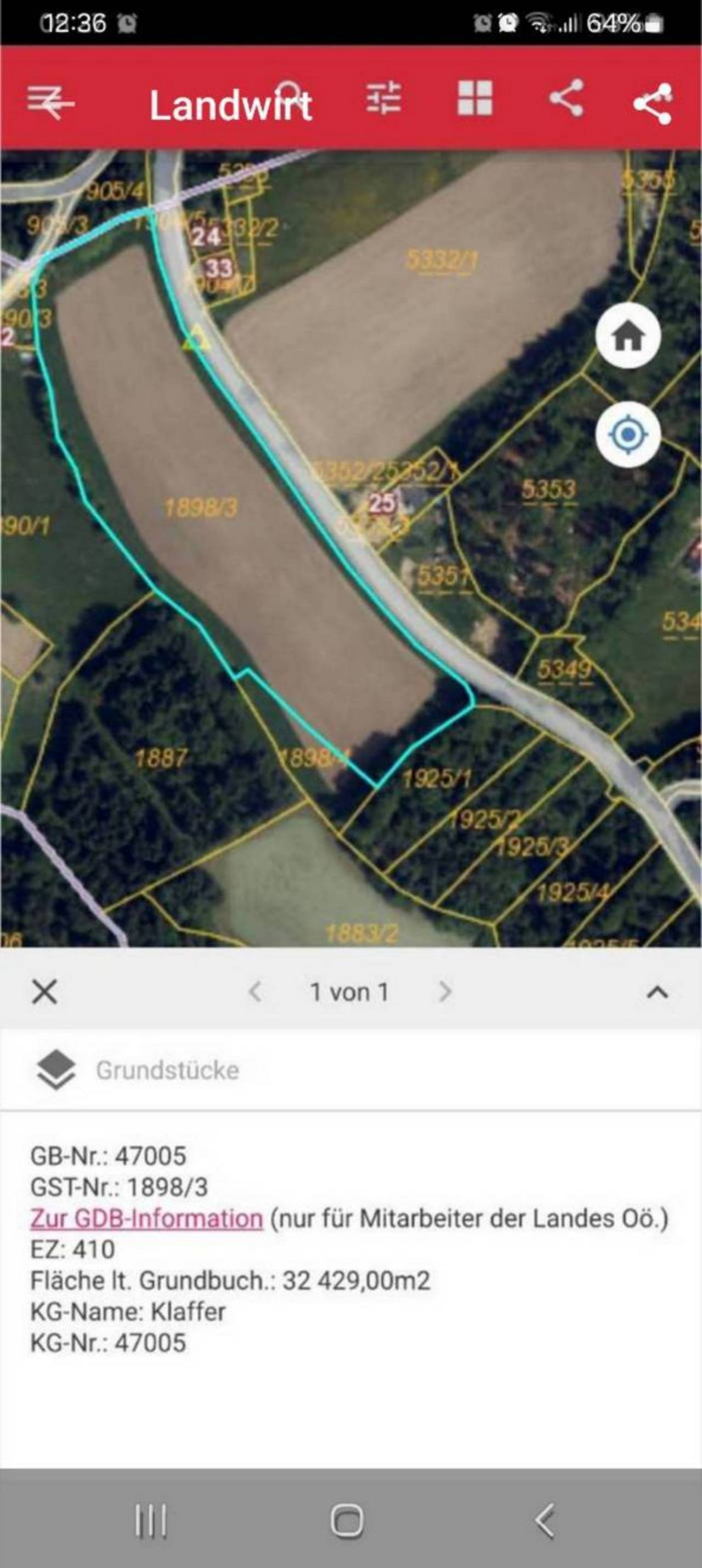Expand the info panel with the up chevron
The image size is (702, 1568).
point(657,992)
